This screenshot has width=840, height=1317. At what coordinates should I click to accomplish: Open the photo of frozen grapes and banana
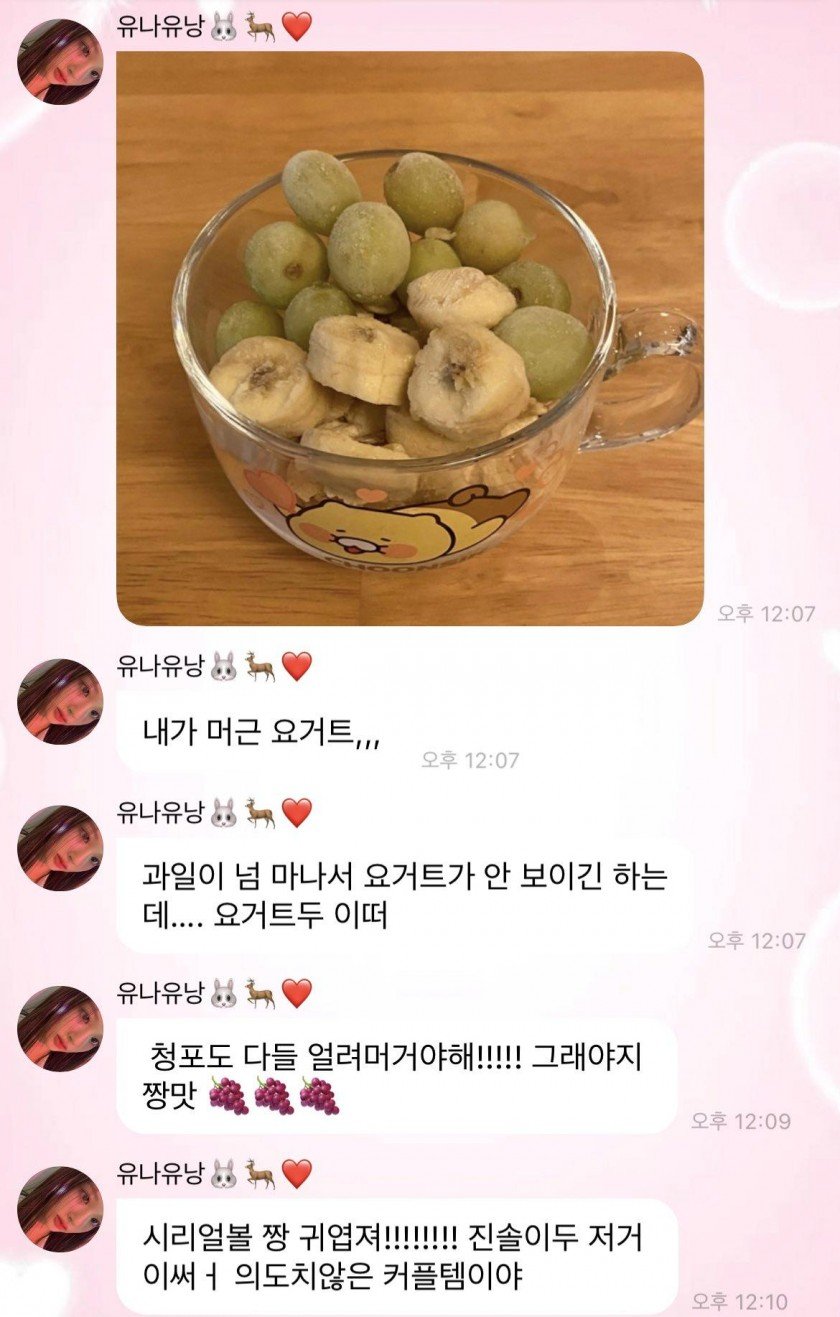coord(410,338)
